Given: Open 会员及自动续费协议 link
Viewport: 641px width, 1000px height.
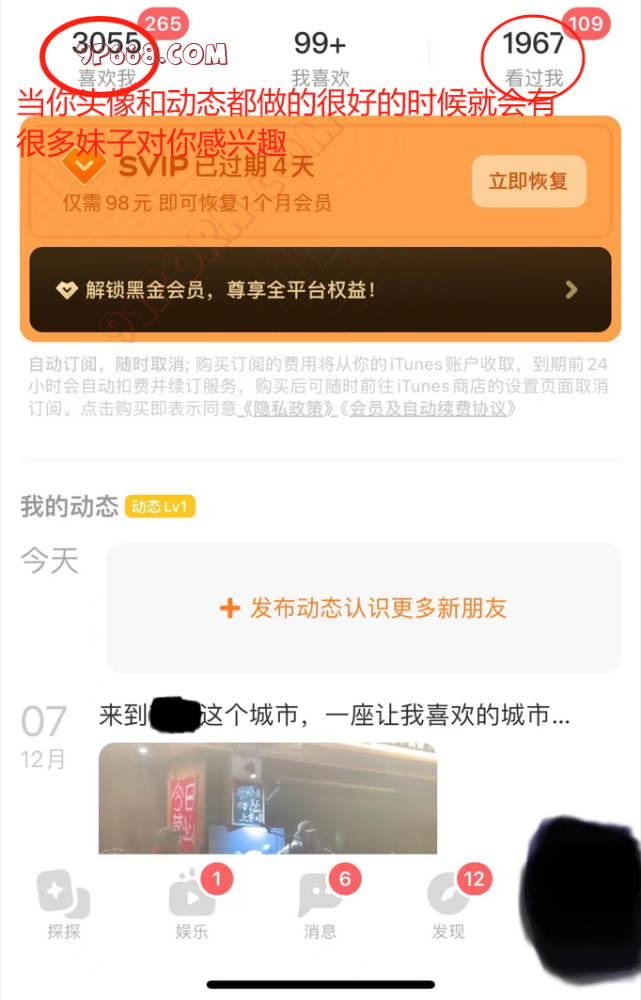Looking at the screenshot, I should [431, 410].
